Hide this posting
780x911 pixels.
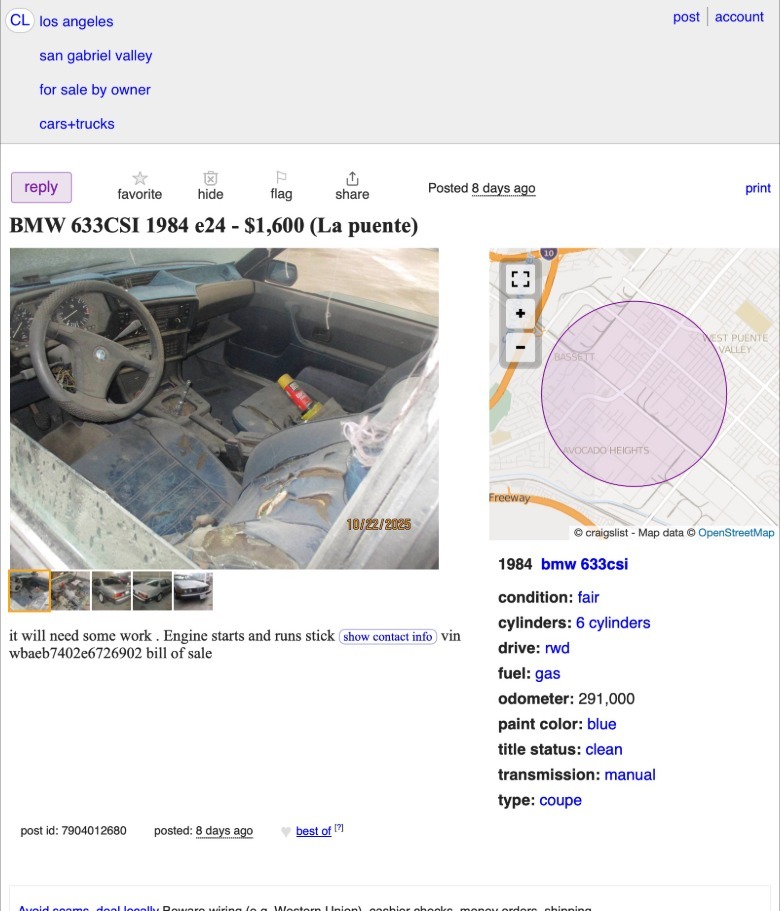210,186
